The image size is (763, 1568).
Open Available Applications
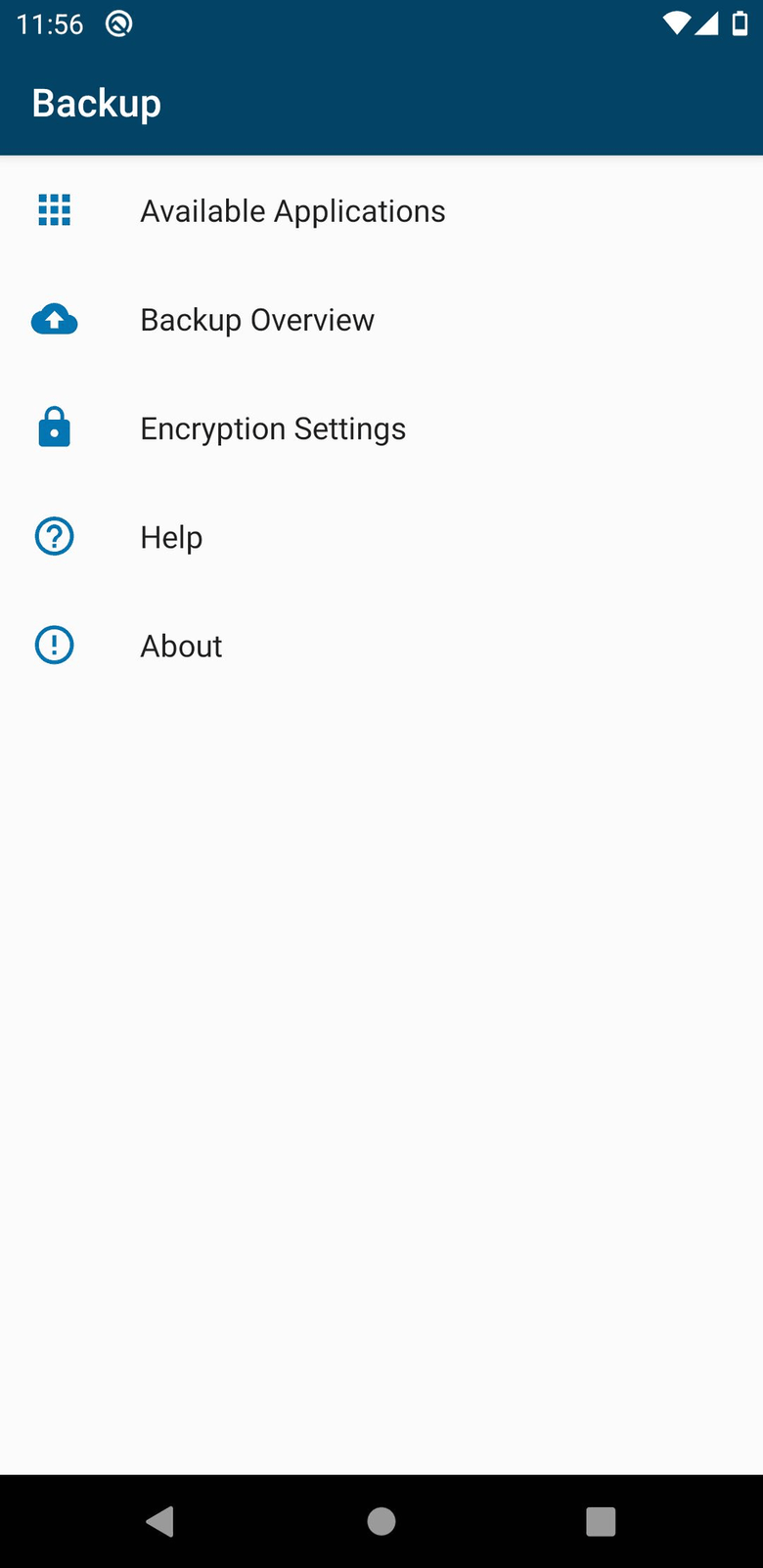292,210
